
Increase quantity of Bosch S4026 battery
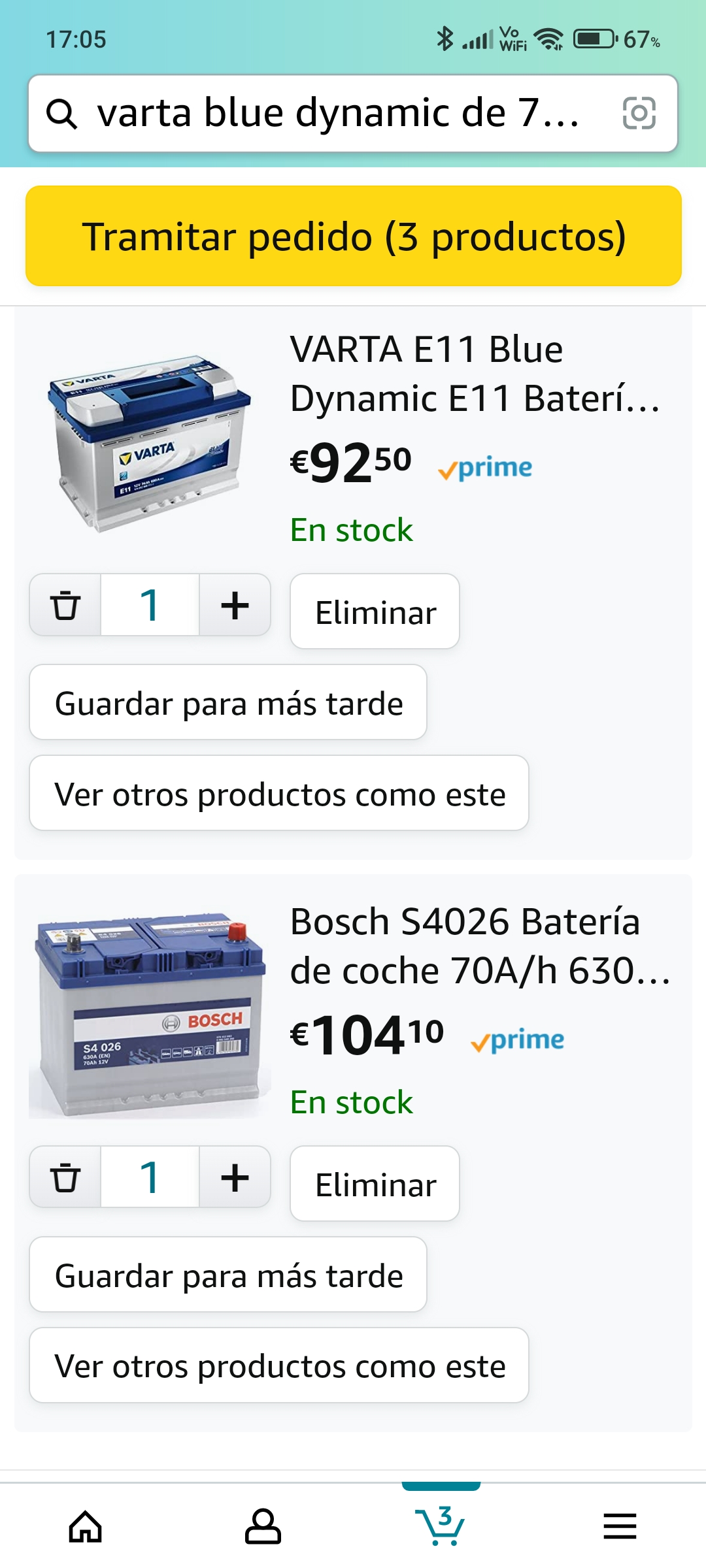(235, 1177)
